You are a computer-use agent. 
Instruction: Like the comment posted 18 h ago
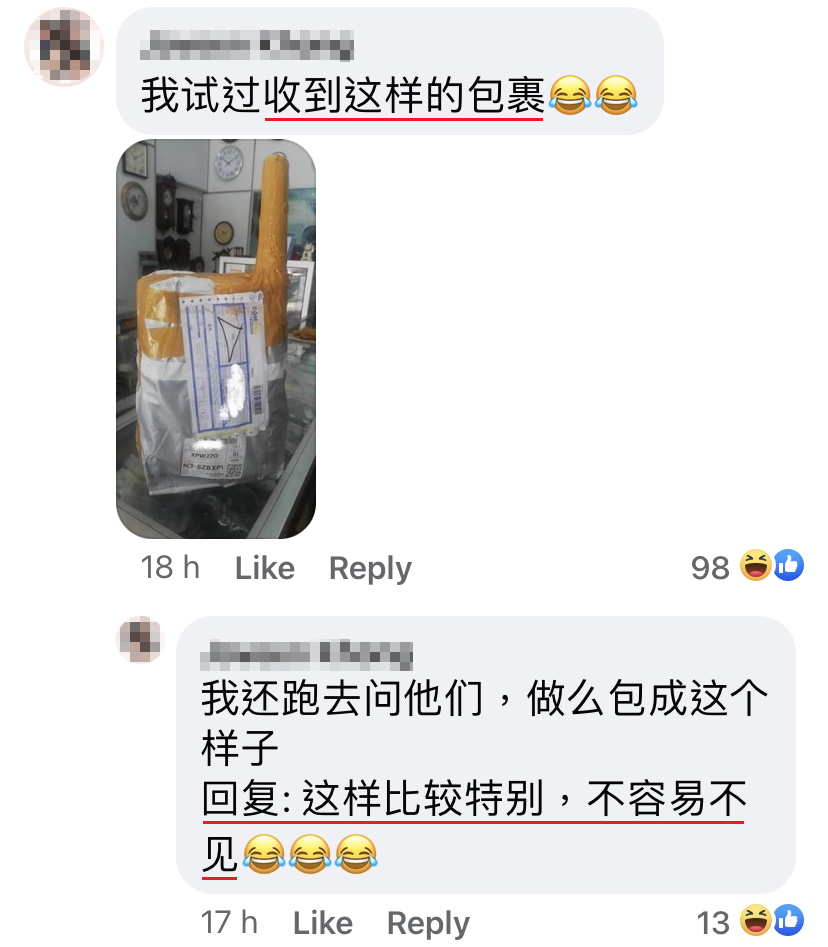point(264,568)
